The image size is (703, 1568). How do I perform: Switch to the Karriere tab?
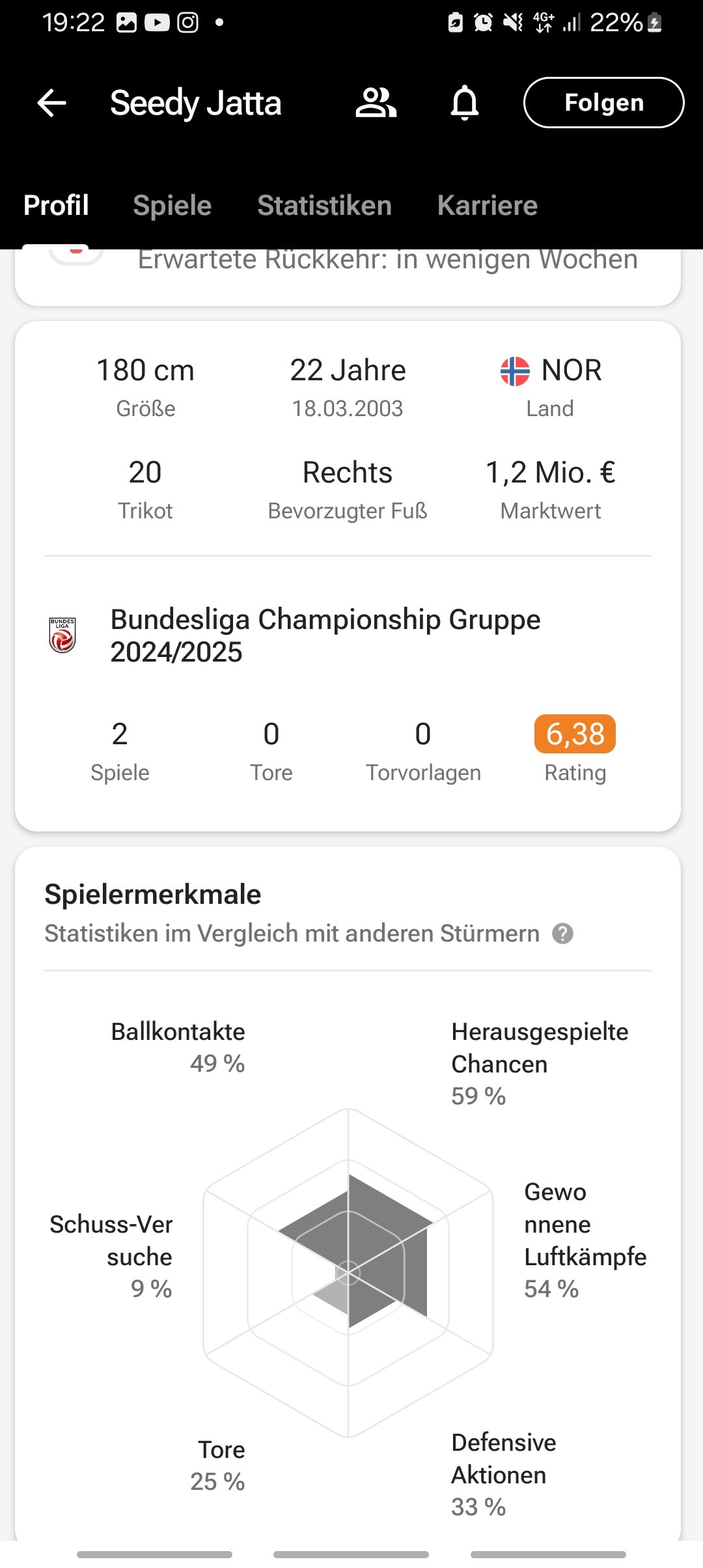point(488,206)
